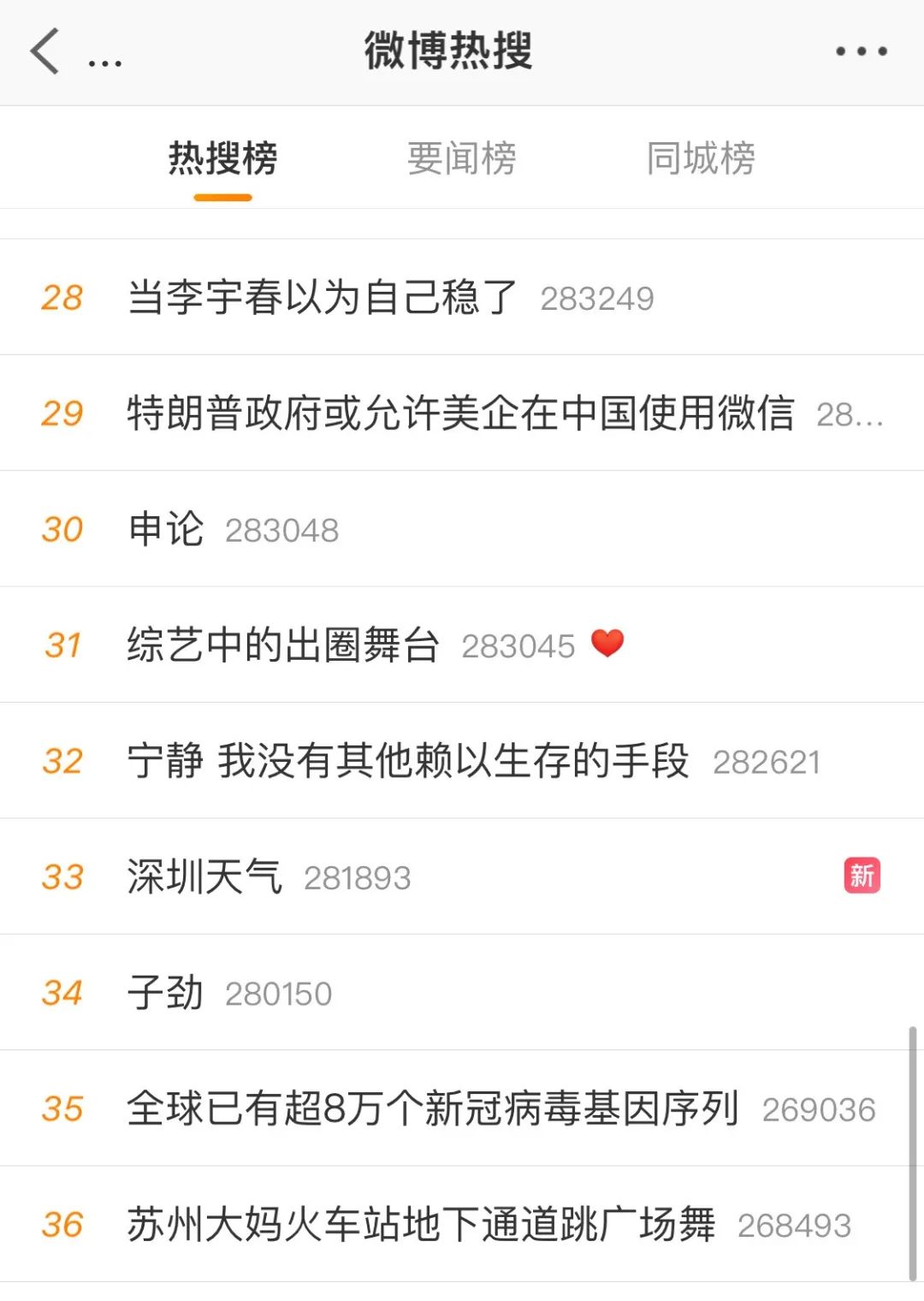This screenshot has width=924, height=1301.
Task: Go back using the top-left arrow
Action: point(44,51)
